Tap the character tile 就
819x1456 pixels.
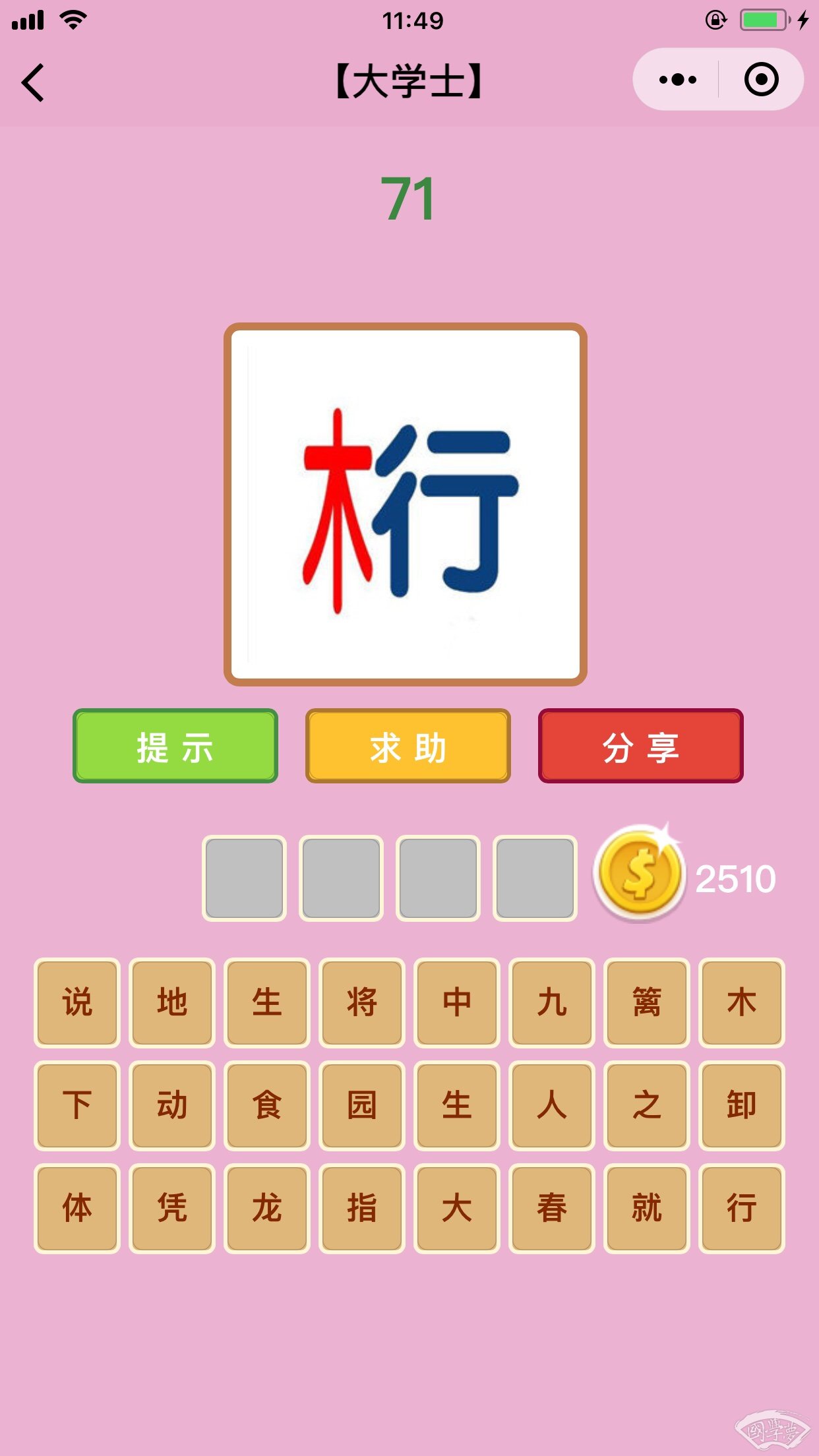pos(647,1208)
